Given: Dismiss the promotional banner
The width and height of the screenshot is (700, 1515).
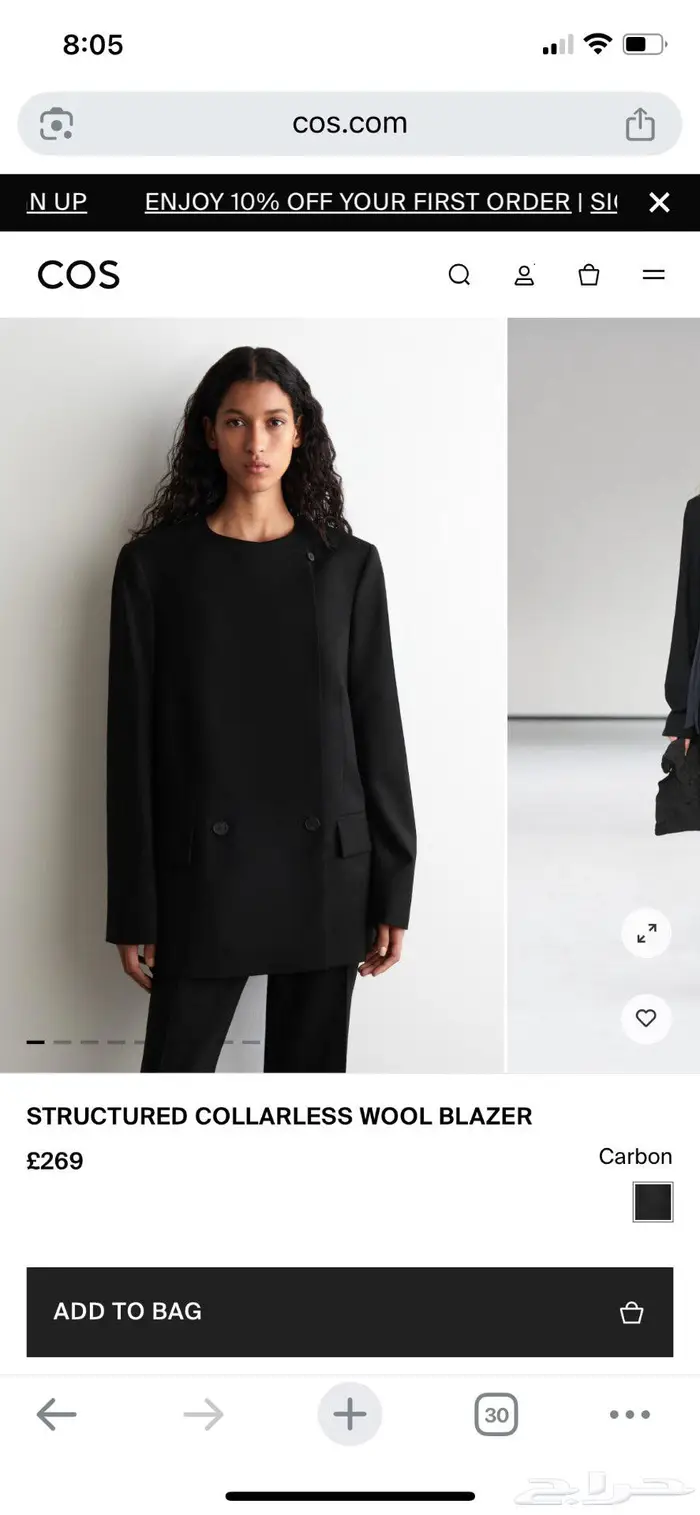Looking at the screenshot, I should (x=659, y=203).
